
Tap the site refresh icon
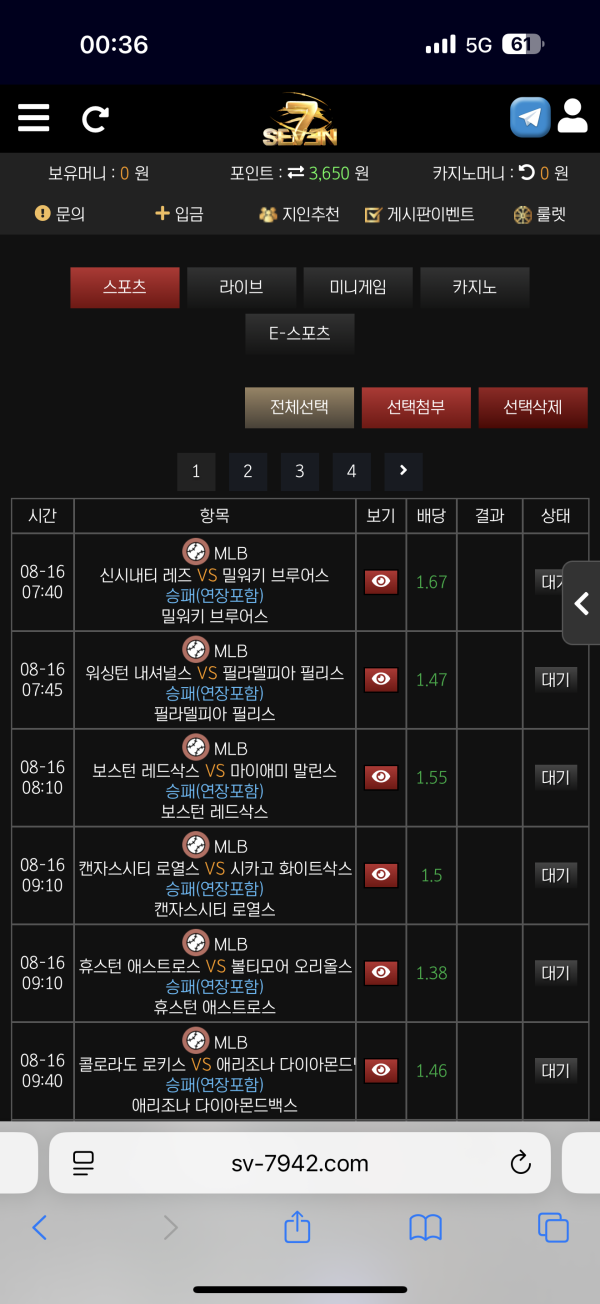click(95, 120)
